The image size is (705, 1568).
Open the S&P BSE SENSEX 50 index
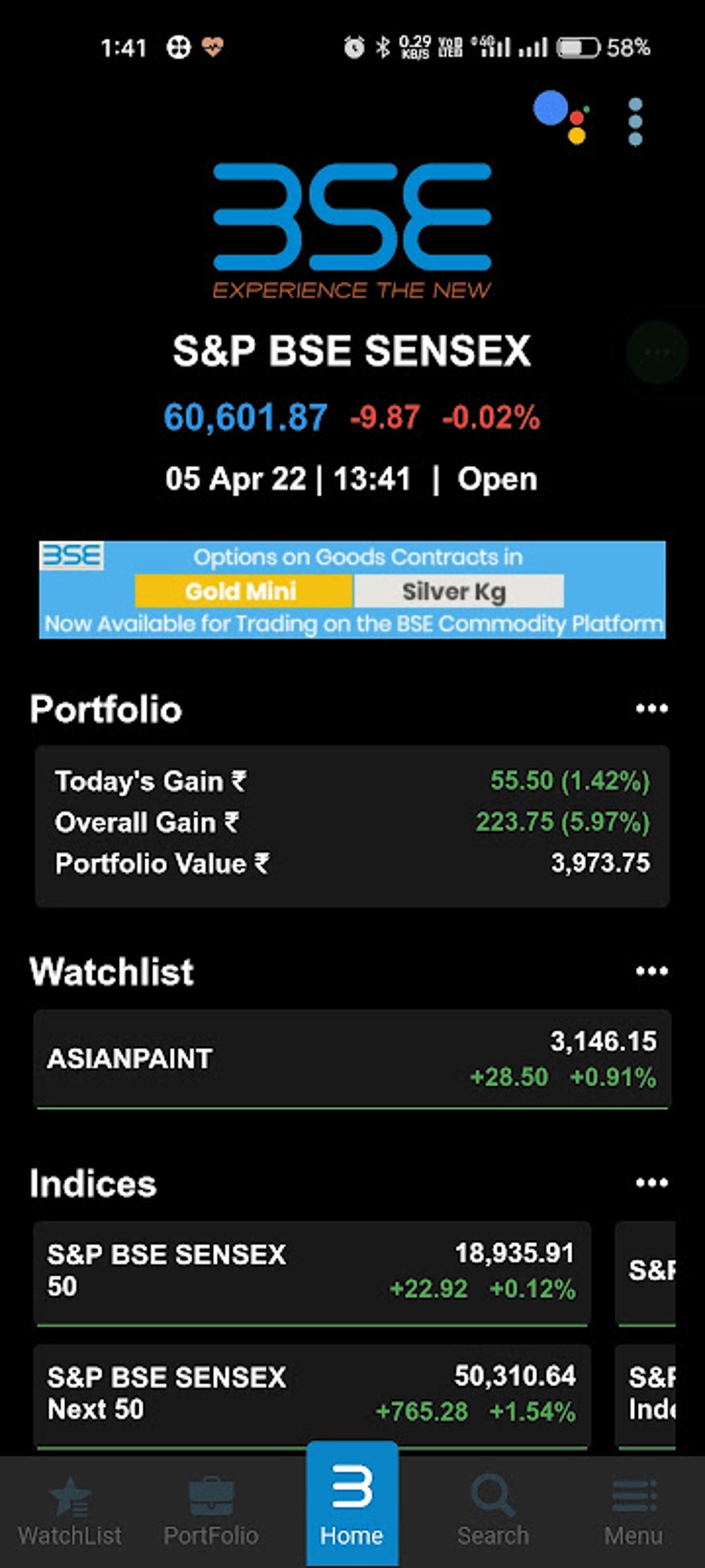click(312, 1272)
